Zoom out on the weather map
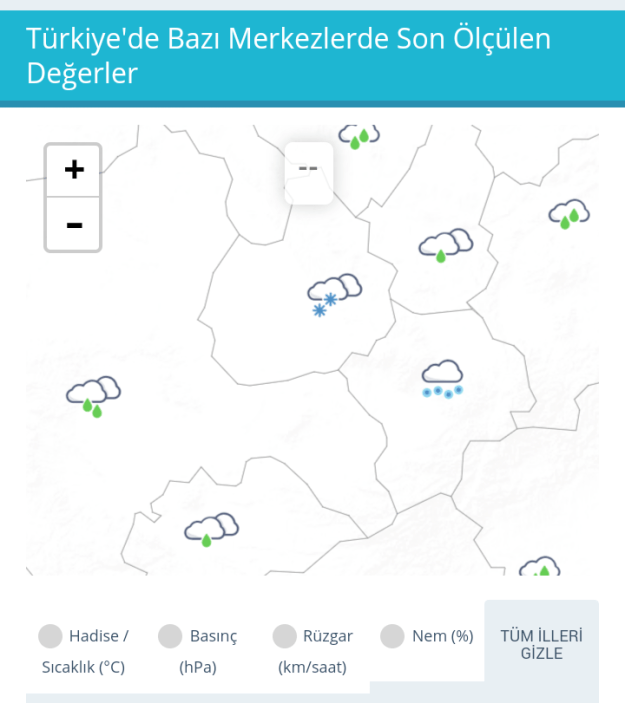This screenshot has height=703, width=625. point(73,225)
